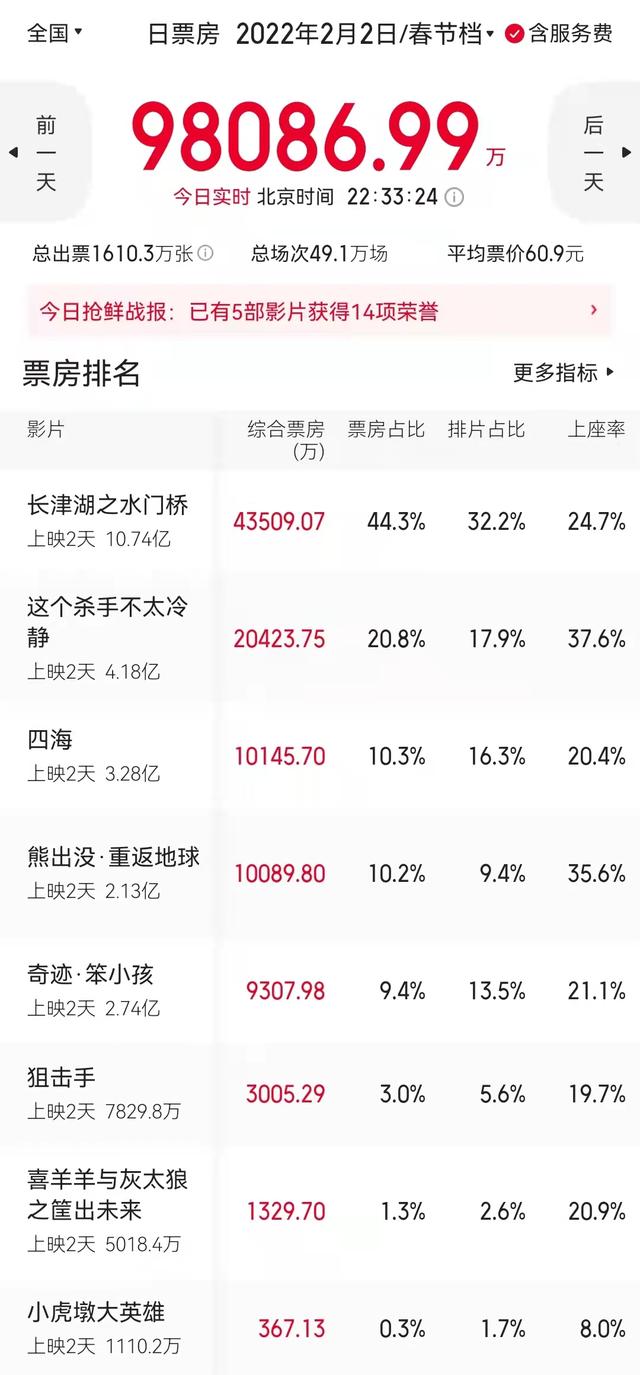
Task: Open the date picker for 2022年2月2日/春节档
Action: (x=365, y=33)
